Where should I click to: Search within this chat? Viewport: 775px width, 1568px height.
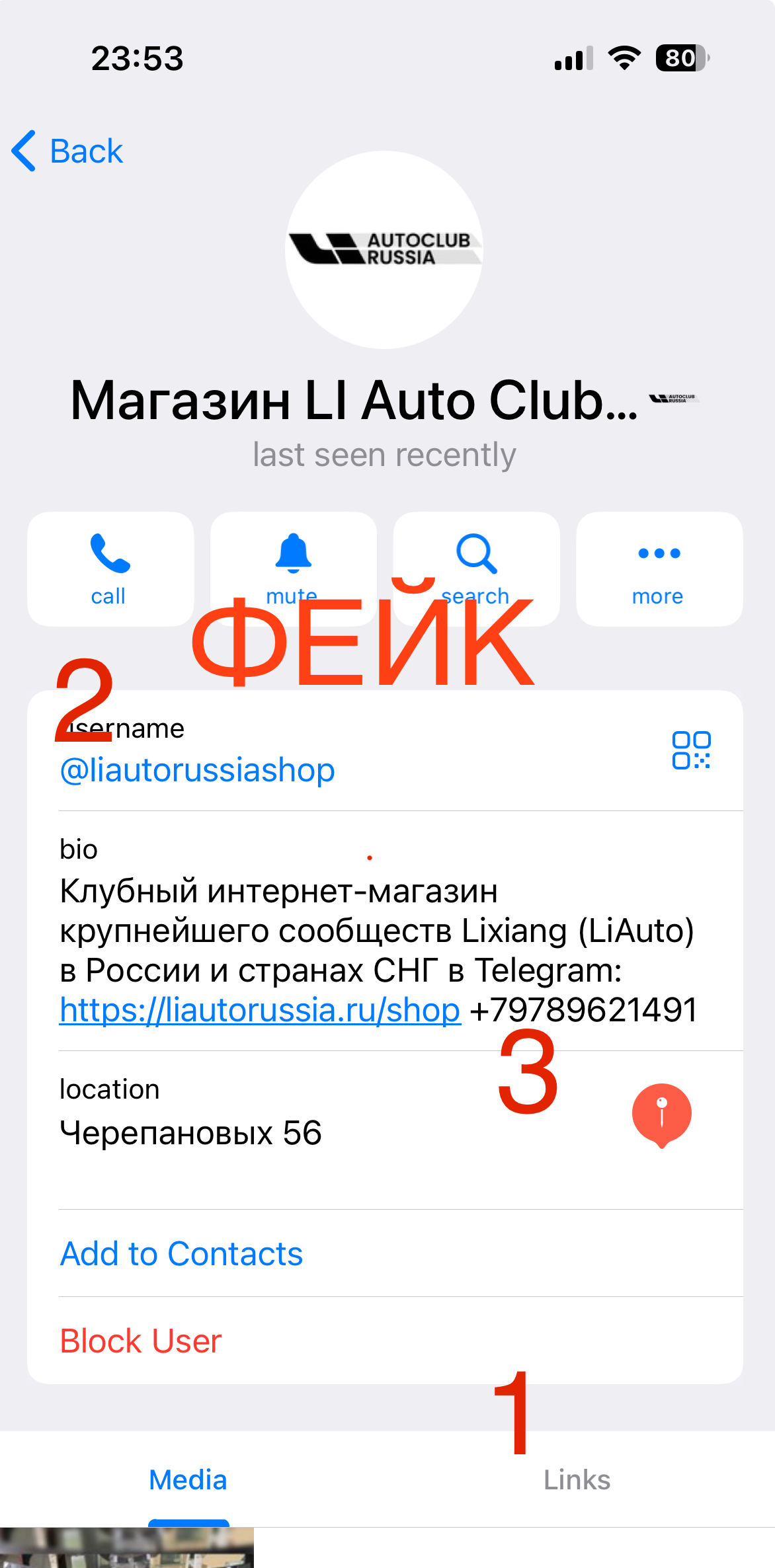tap(476, 568)
